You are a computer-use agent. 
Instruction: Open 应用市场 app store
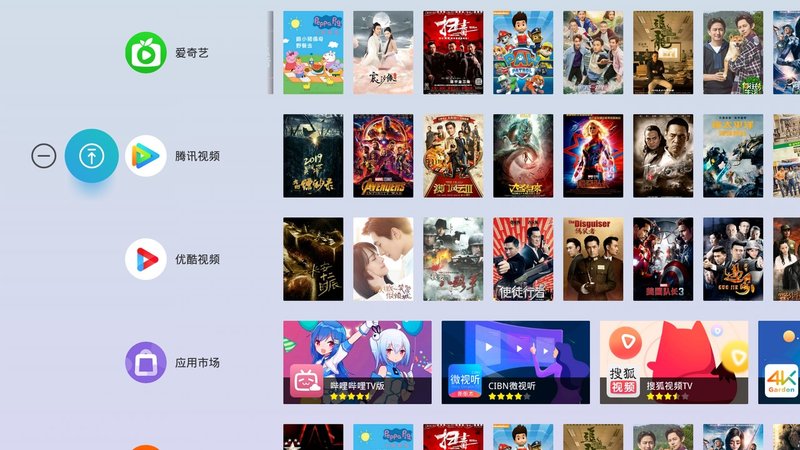coord(146,362)
